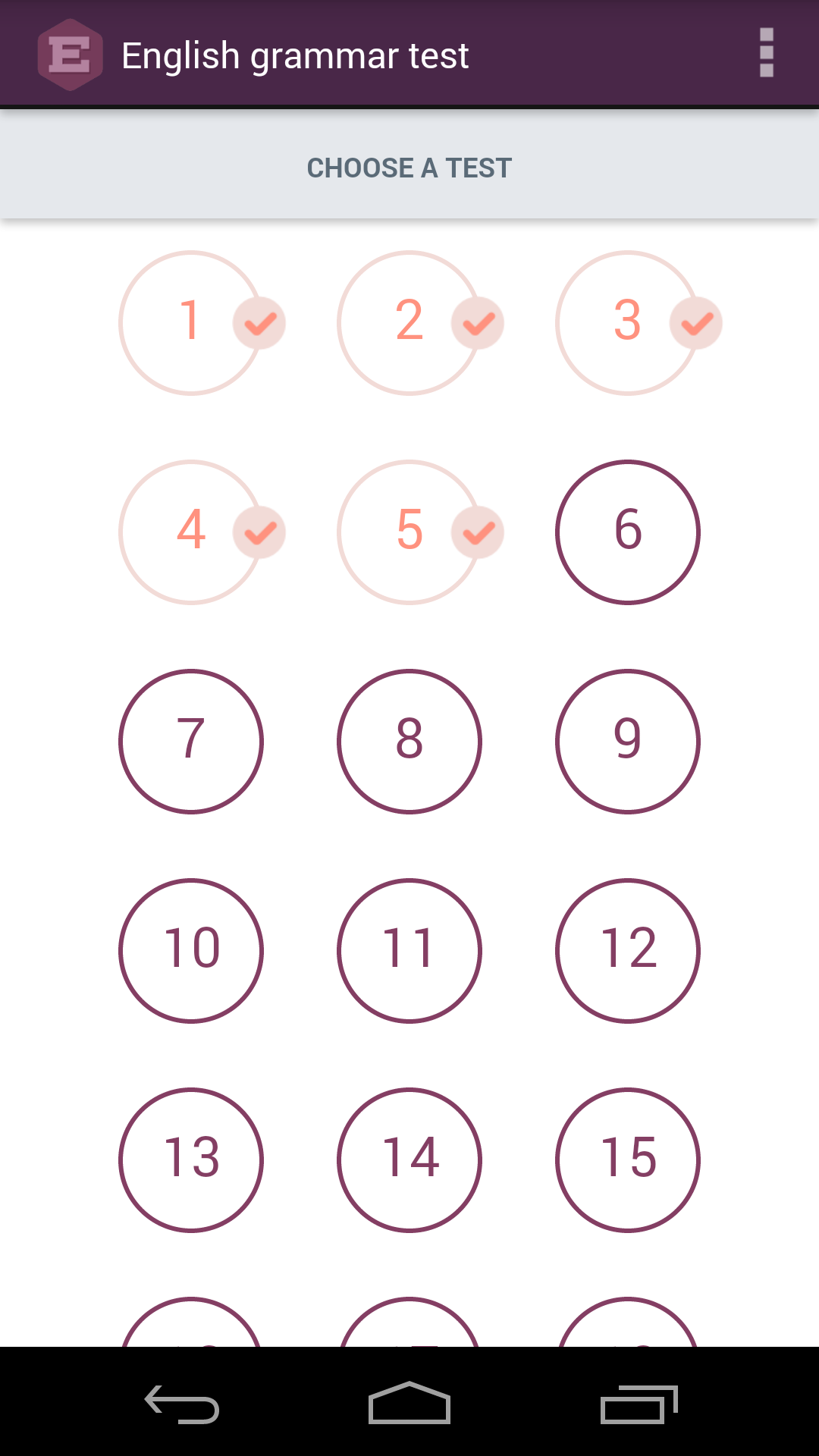Start test number 7

191,742
